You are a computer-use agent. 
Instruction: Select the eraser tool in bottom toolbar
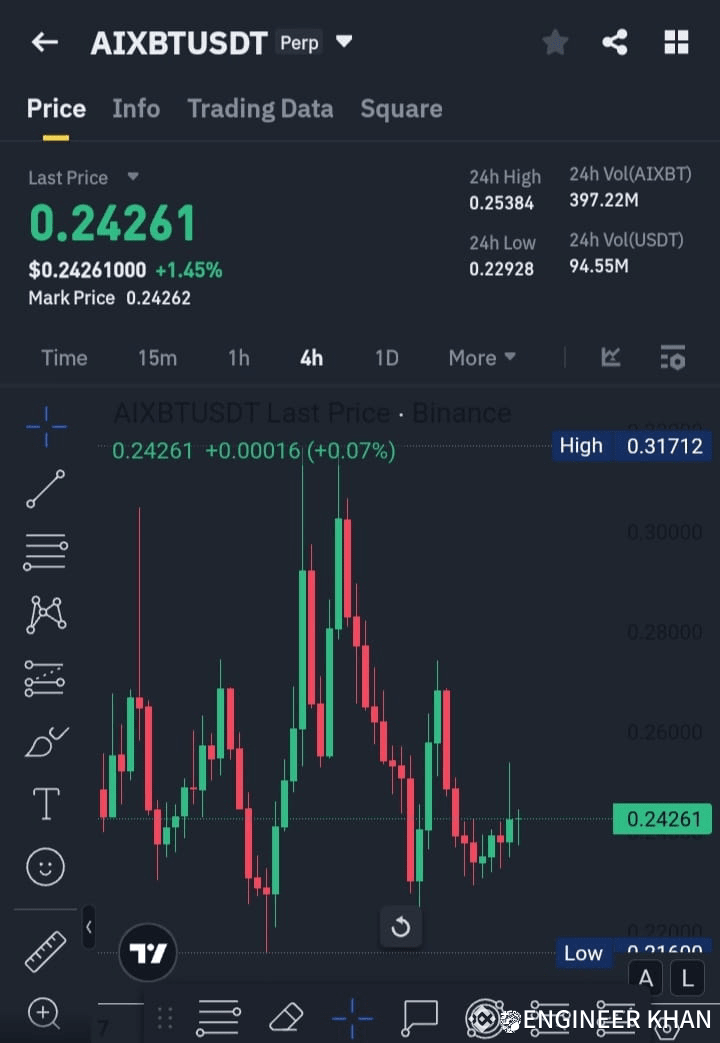[x=287, y=1018]
